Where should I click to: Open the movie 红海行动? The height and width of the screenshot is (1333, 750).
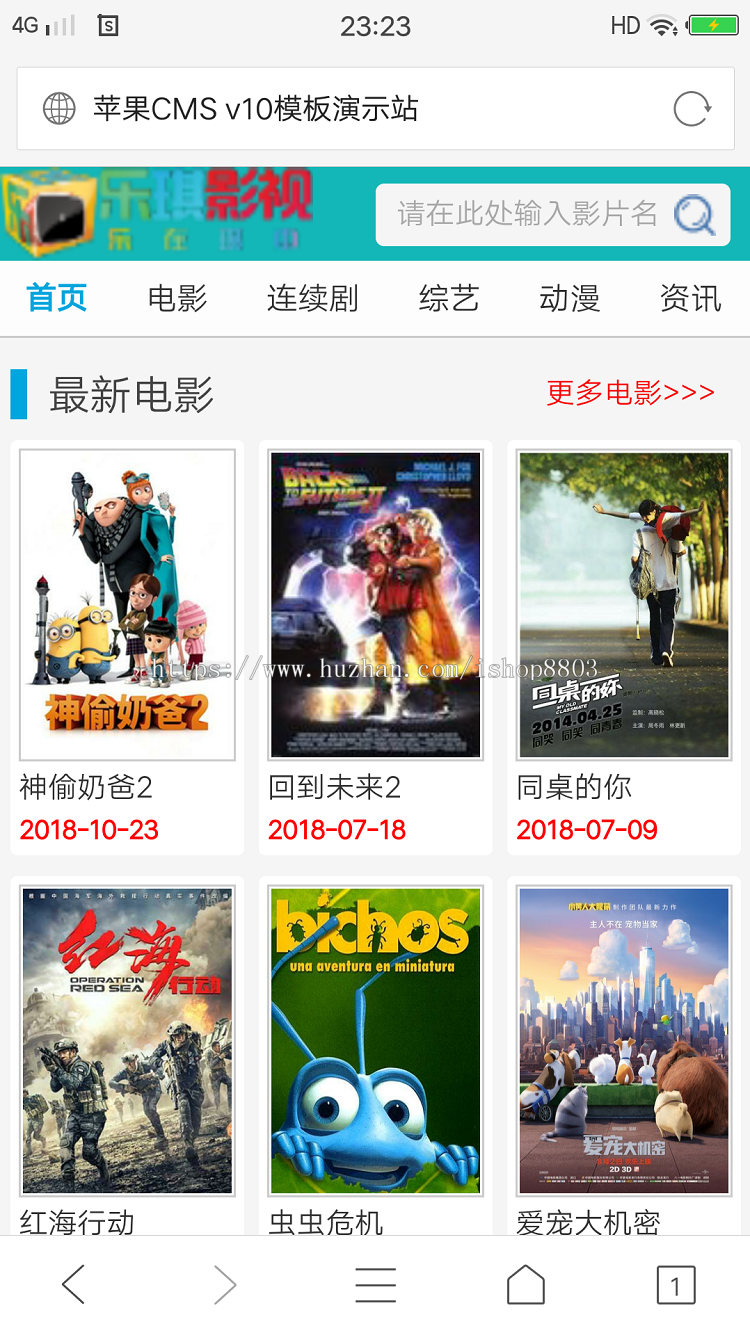pos(127,1040)
